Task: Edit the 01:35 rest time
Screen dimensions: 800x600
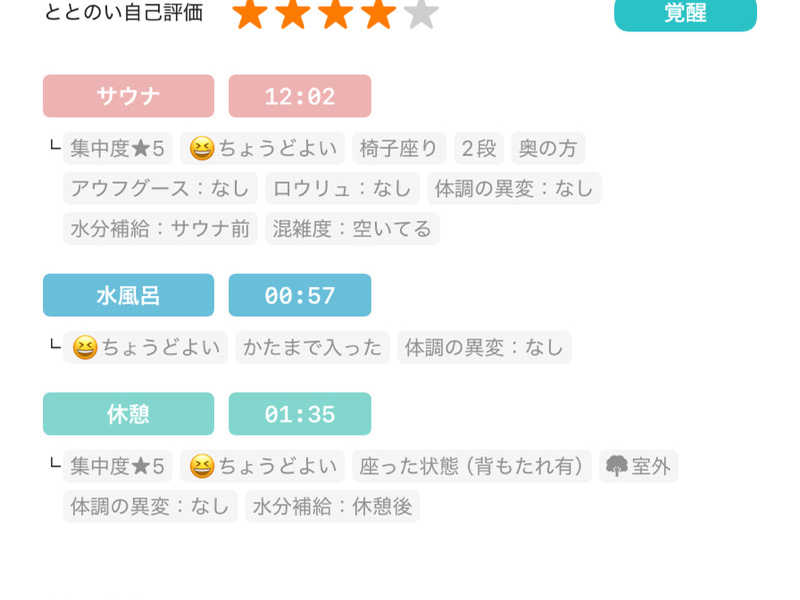Action: pyautogui.click(x=299, y=414)
